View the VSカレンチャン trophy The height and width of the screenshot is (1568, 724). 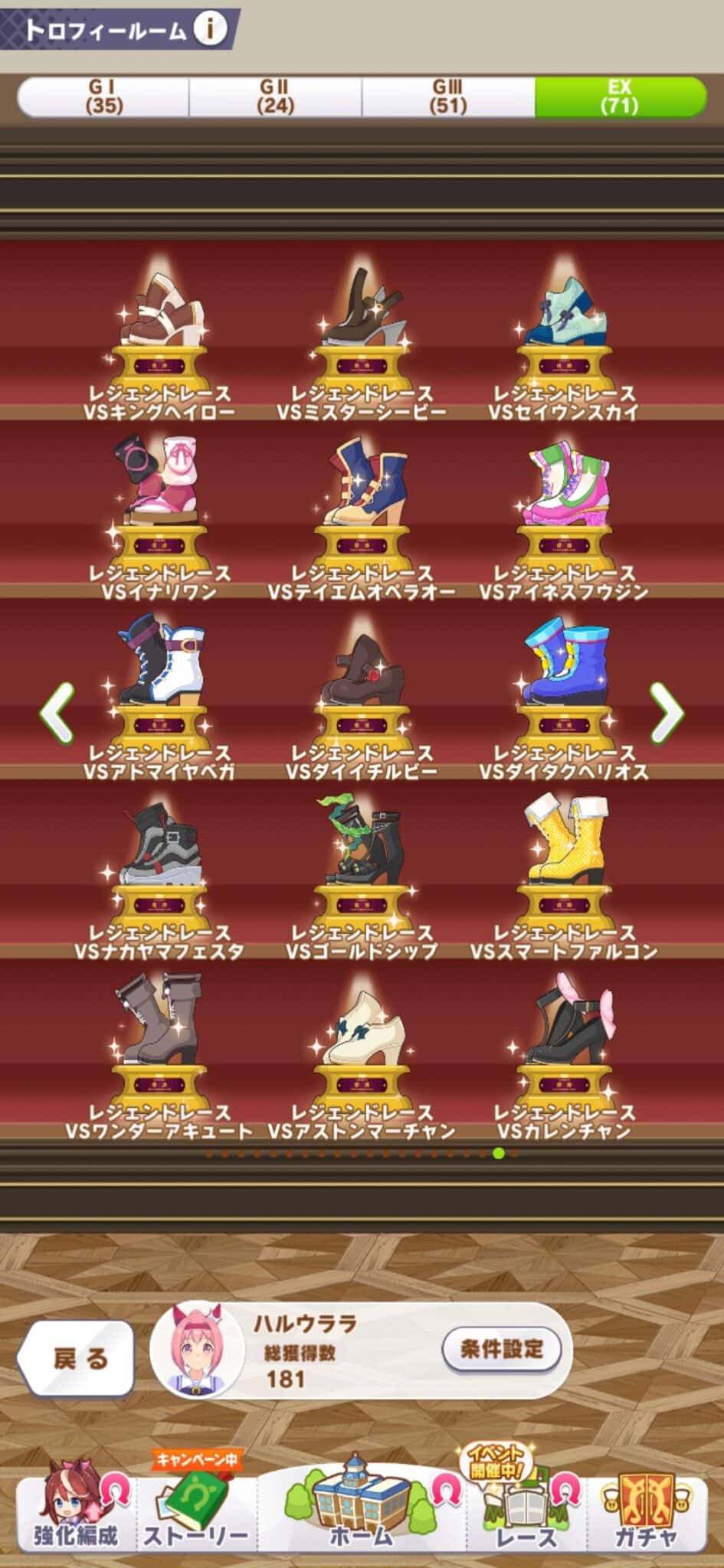point(564,1057)
